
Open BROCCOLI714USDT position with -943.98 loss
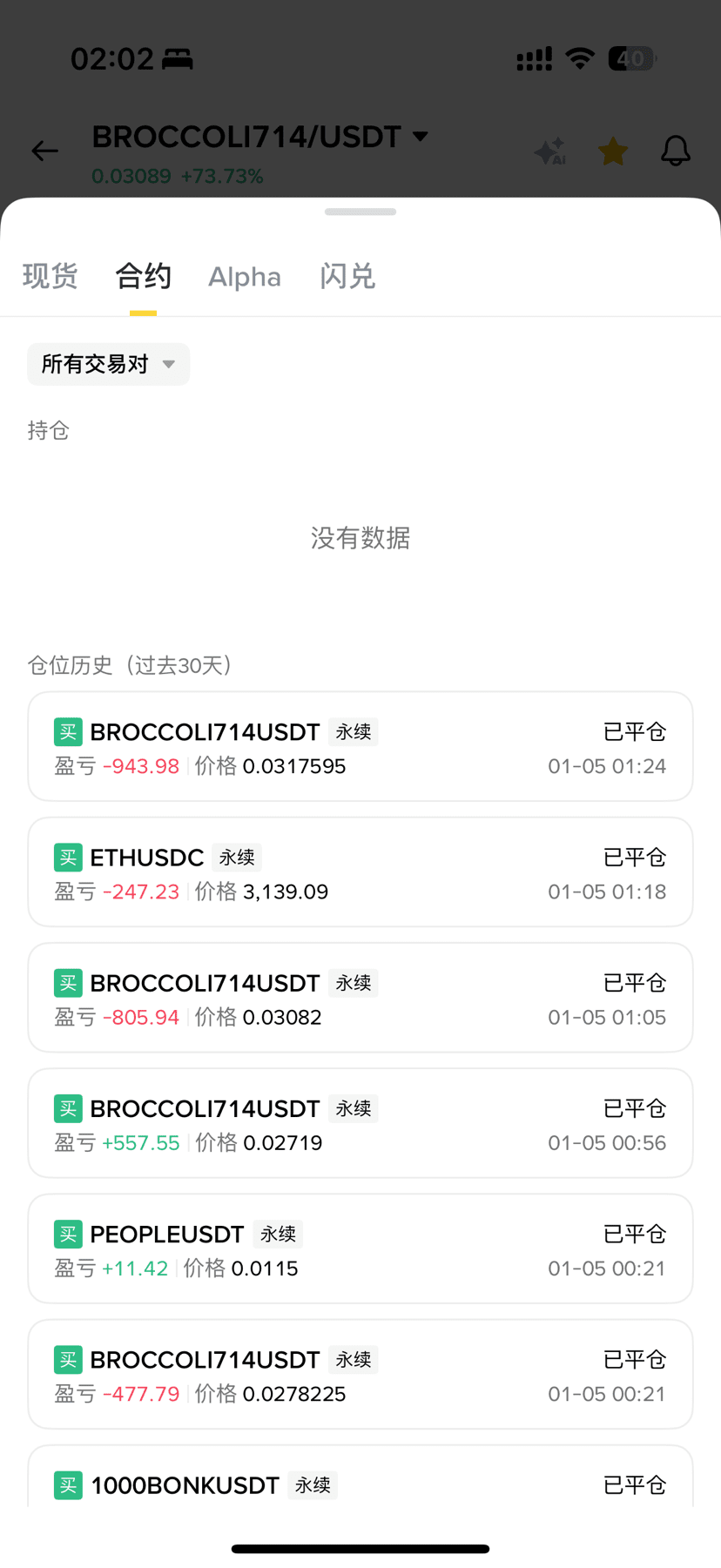360,747
